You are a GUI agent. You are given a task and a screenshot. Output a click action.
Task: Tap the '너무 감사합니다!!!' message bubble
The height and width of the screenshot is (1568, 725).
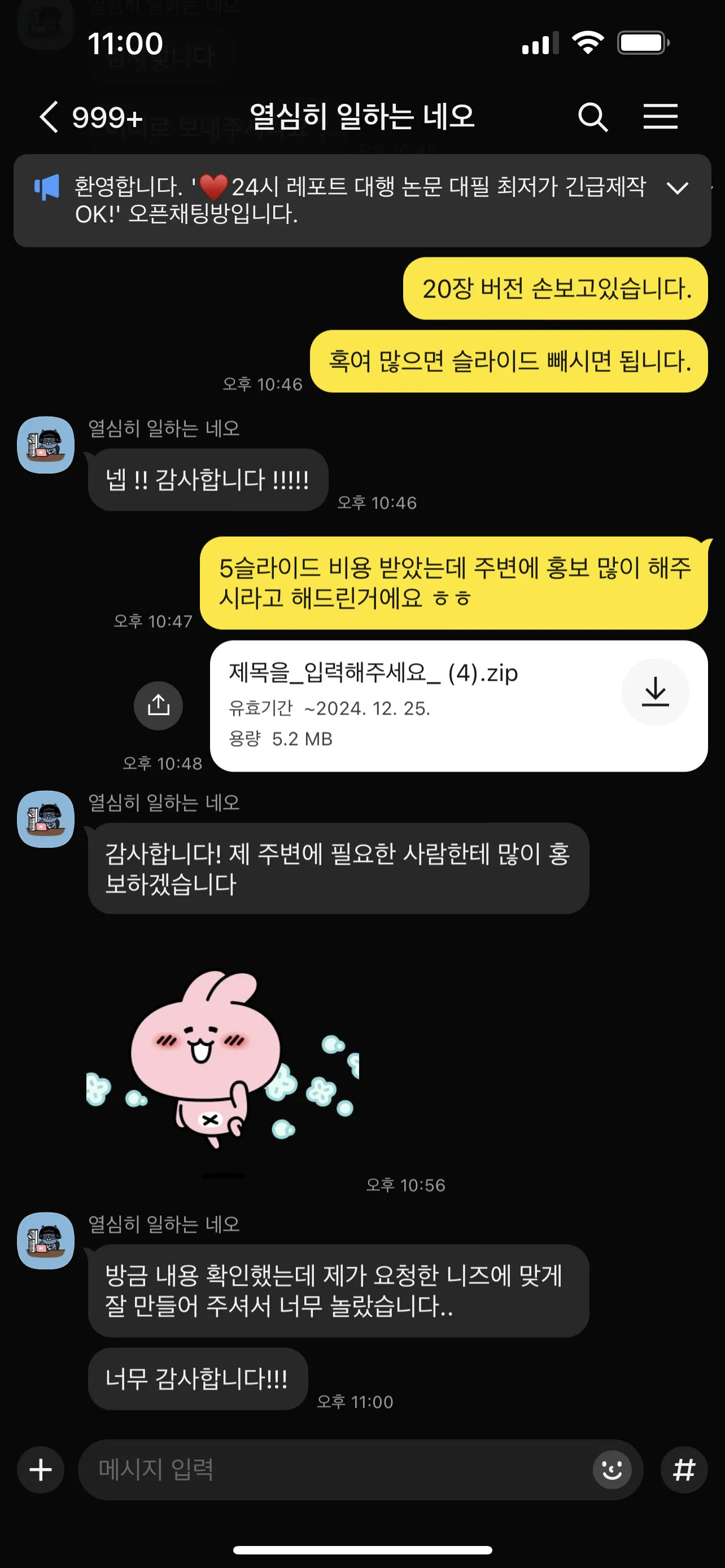click(198, 1380)
